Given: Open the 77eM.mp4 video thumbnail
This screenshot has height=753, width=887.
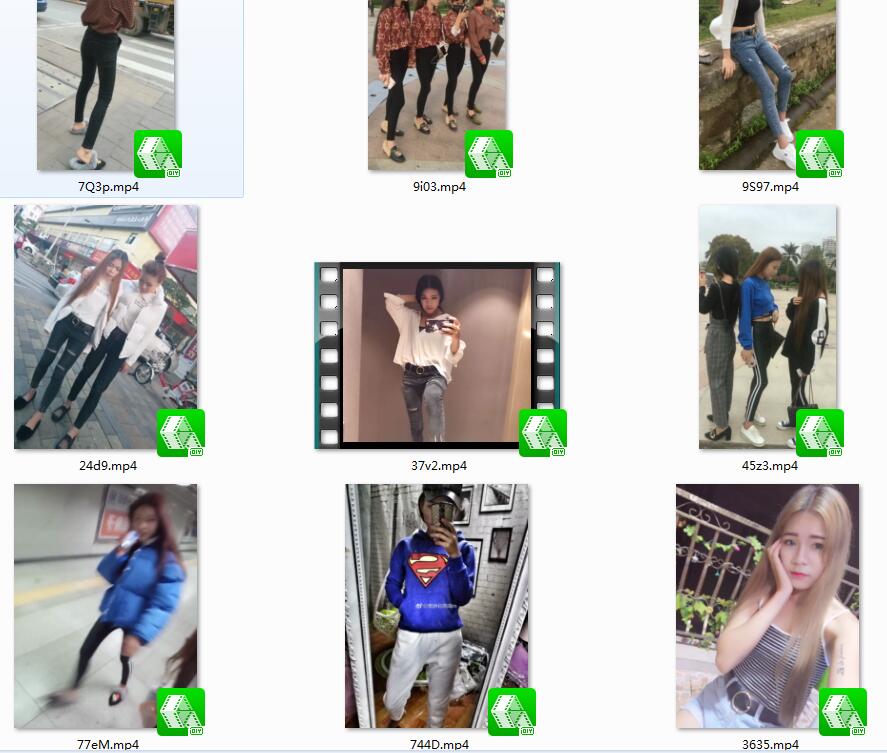Looking at the screenshot, I should coord(106,607).
